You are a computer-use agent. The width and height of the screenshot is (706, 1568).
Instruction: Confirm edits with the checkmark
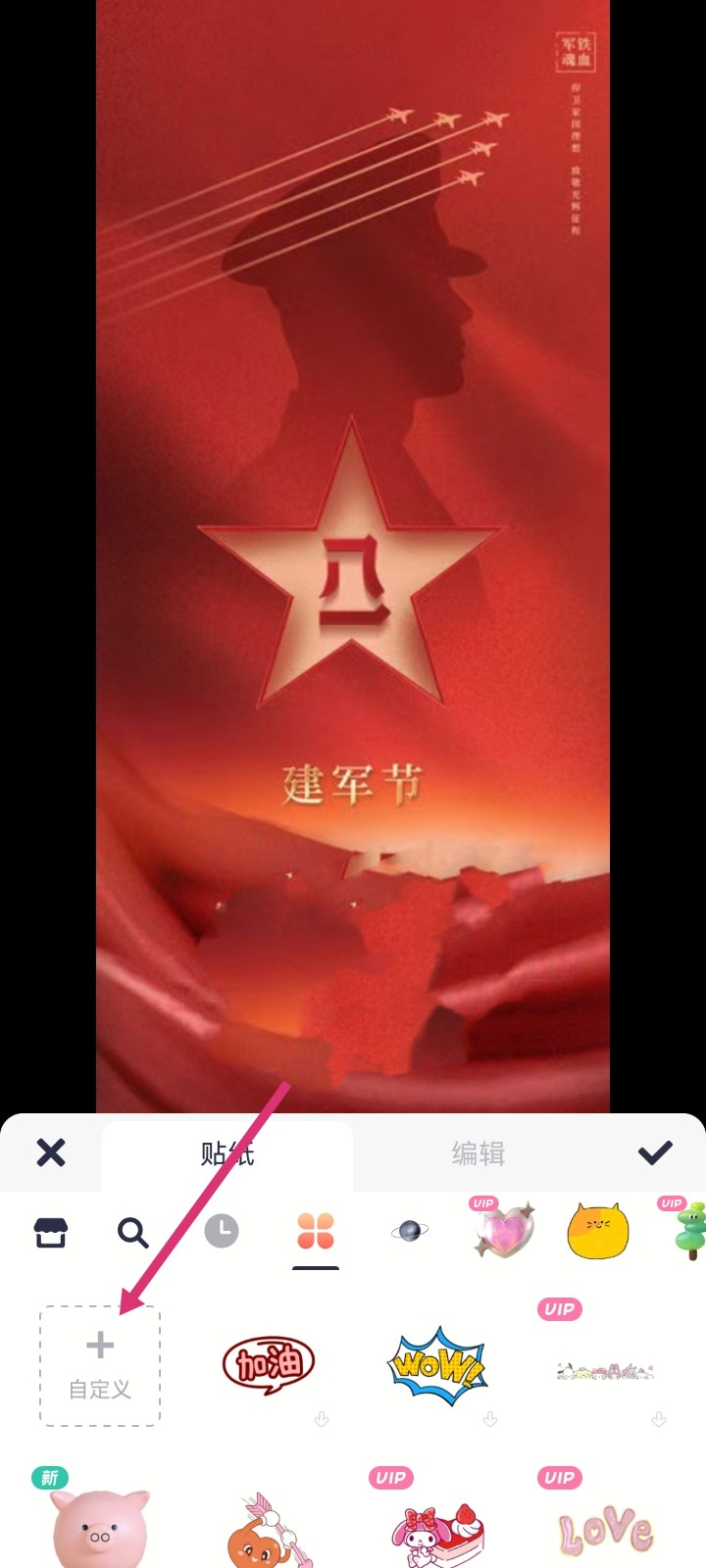click(x=656, y=1154)
